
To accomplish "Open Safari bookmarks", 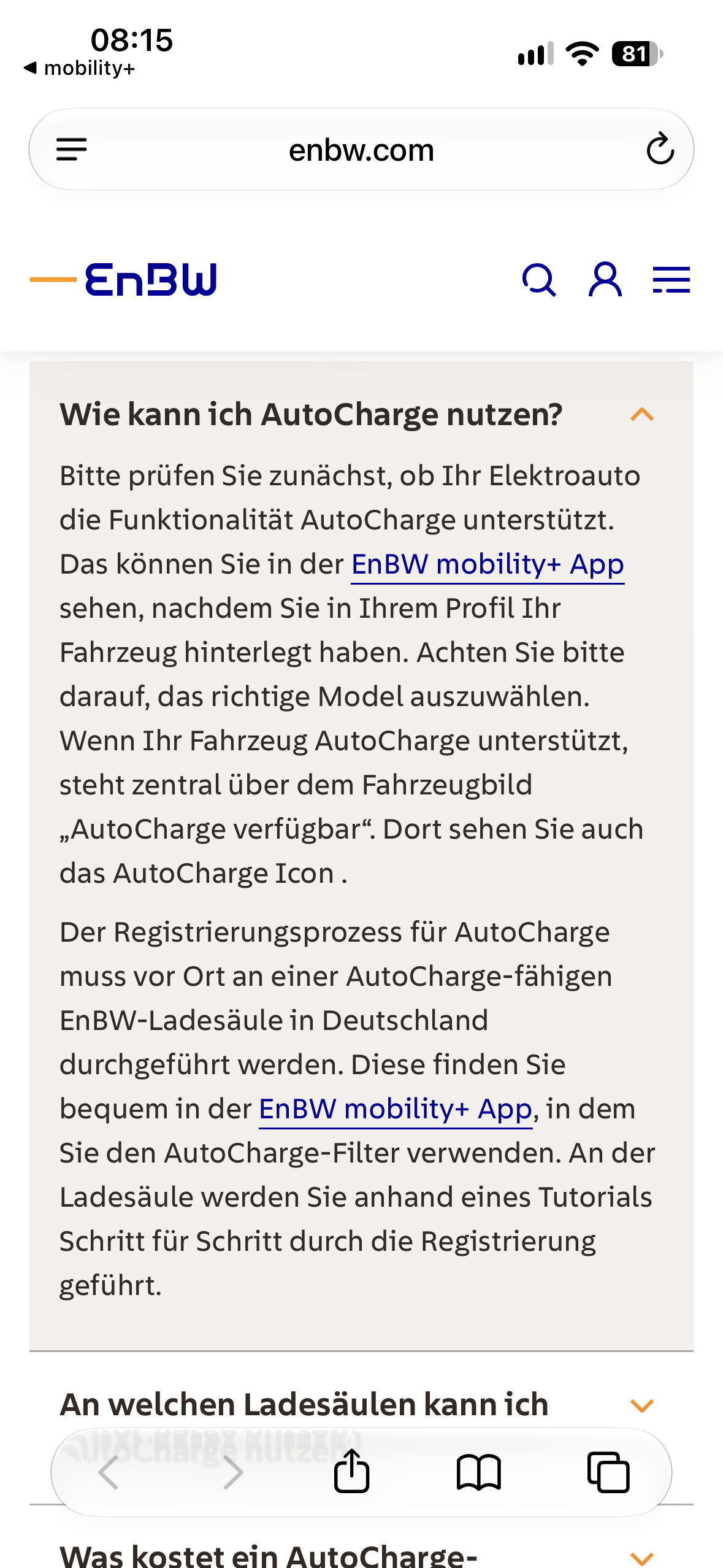I will click(479, 1472).
